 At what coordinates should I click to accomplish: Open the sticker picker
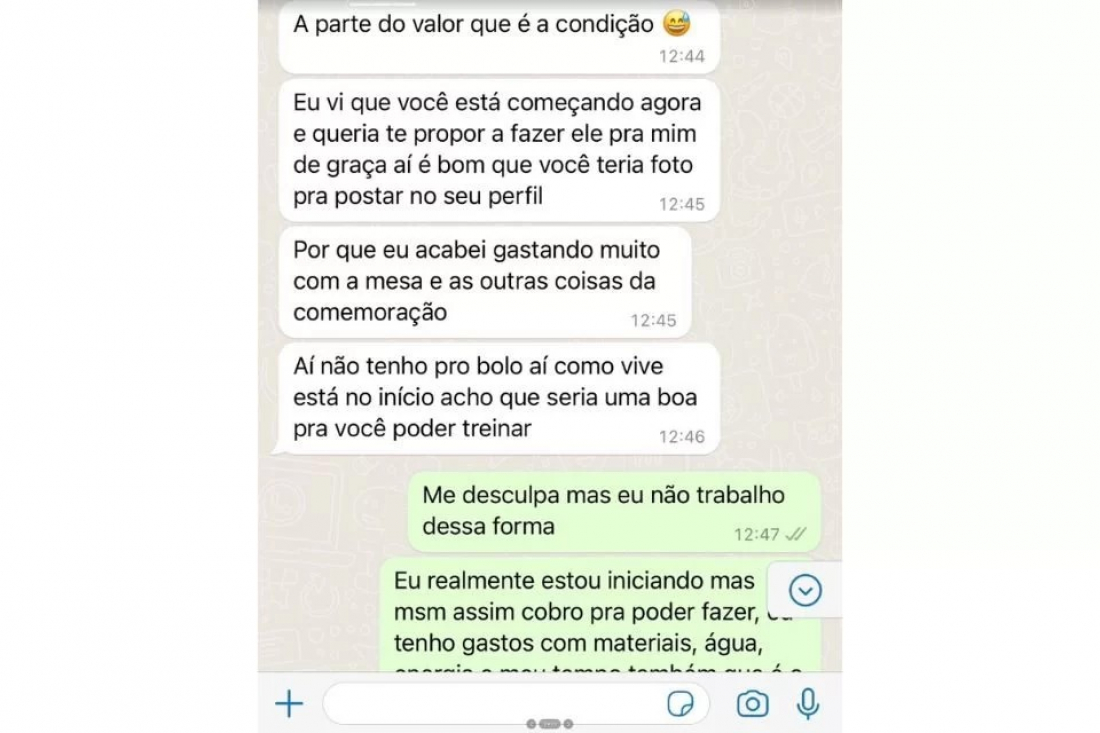pos(681,704)
